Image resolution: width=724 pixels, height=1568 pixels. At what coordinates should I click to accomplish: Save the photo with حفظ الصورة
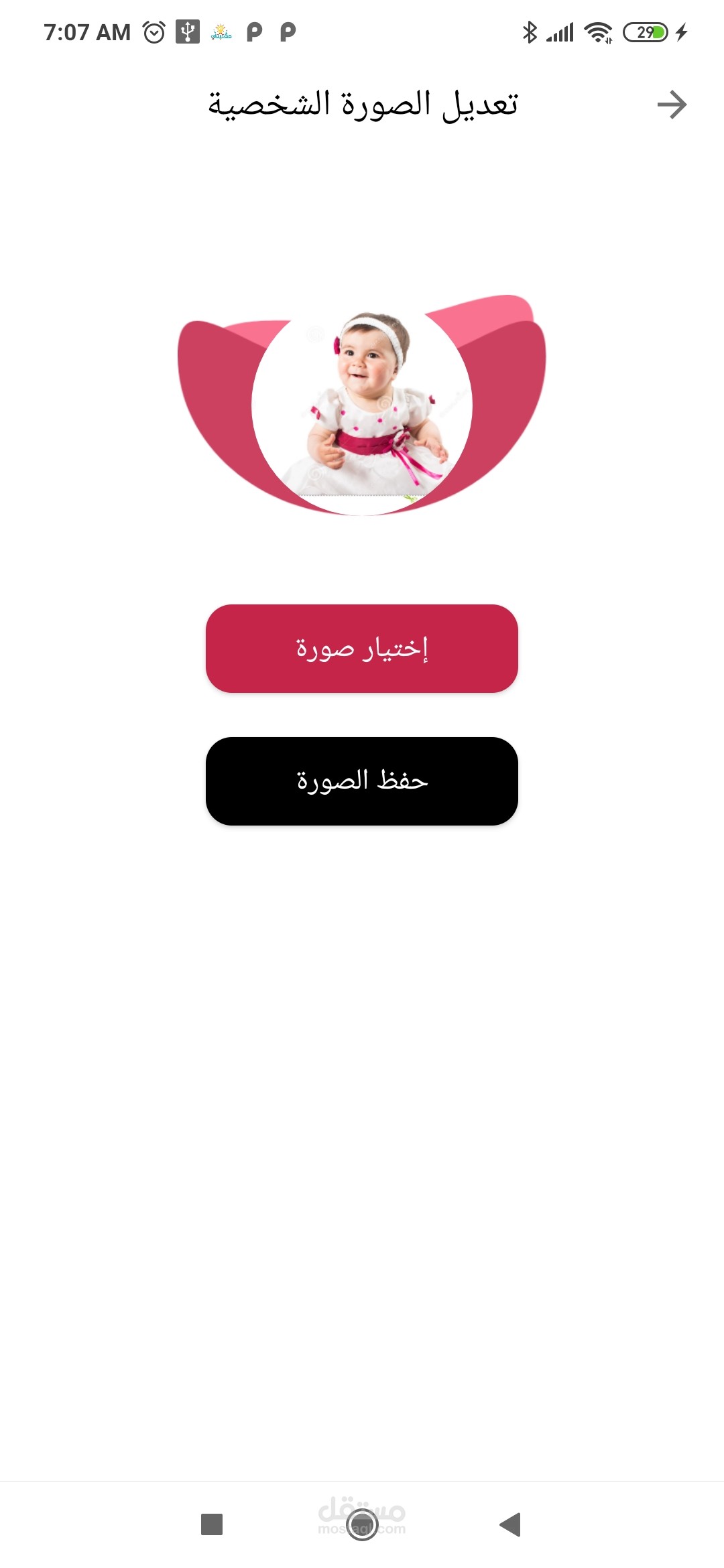point(362,781)
